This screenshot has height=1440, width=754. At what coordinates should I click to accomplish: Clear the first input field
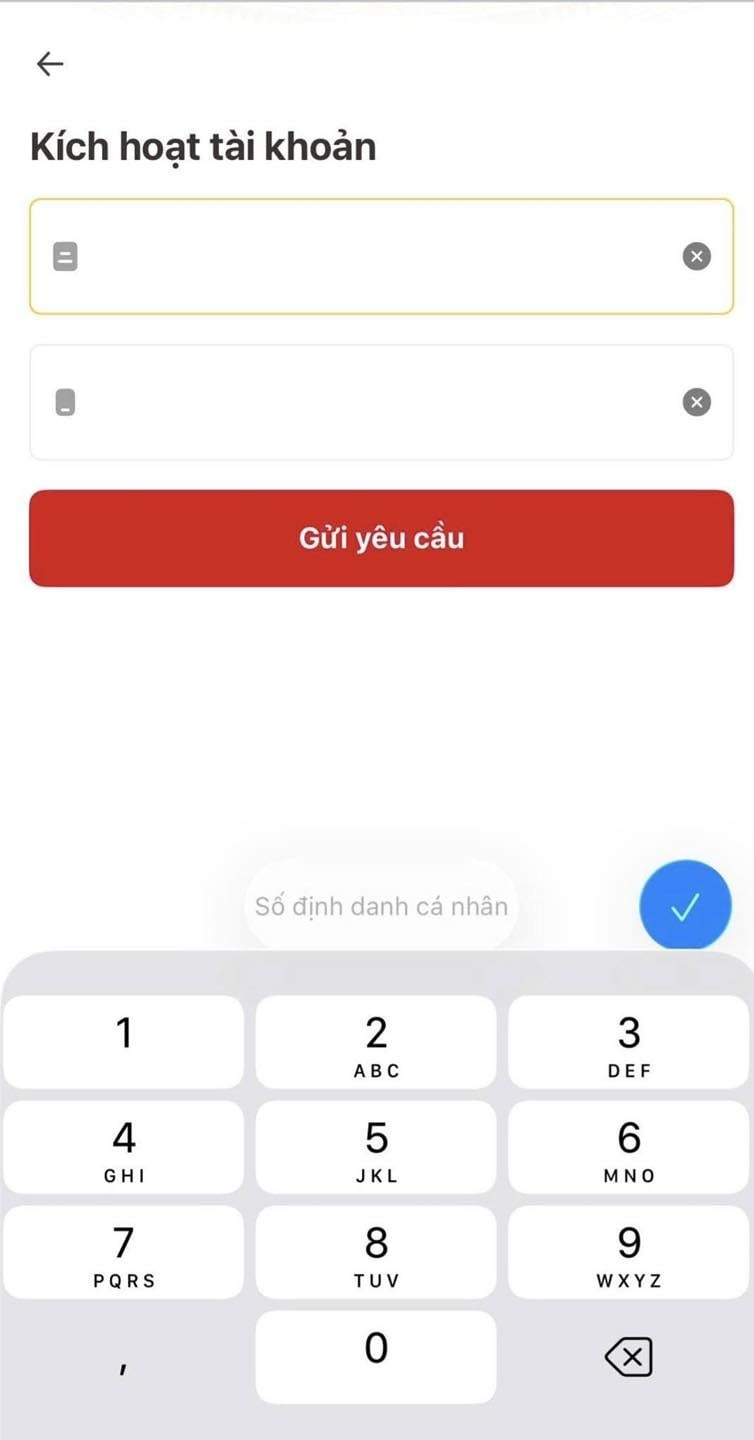tap(697, 257)
